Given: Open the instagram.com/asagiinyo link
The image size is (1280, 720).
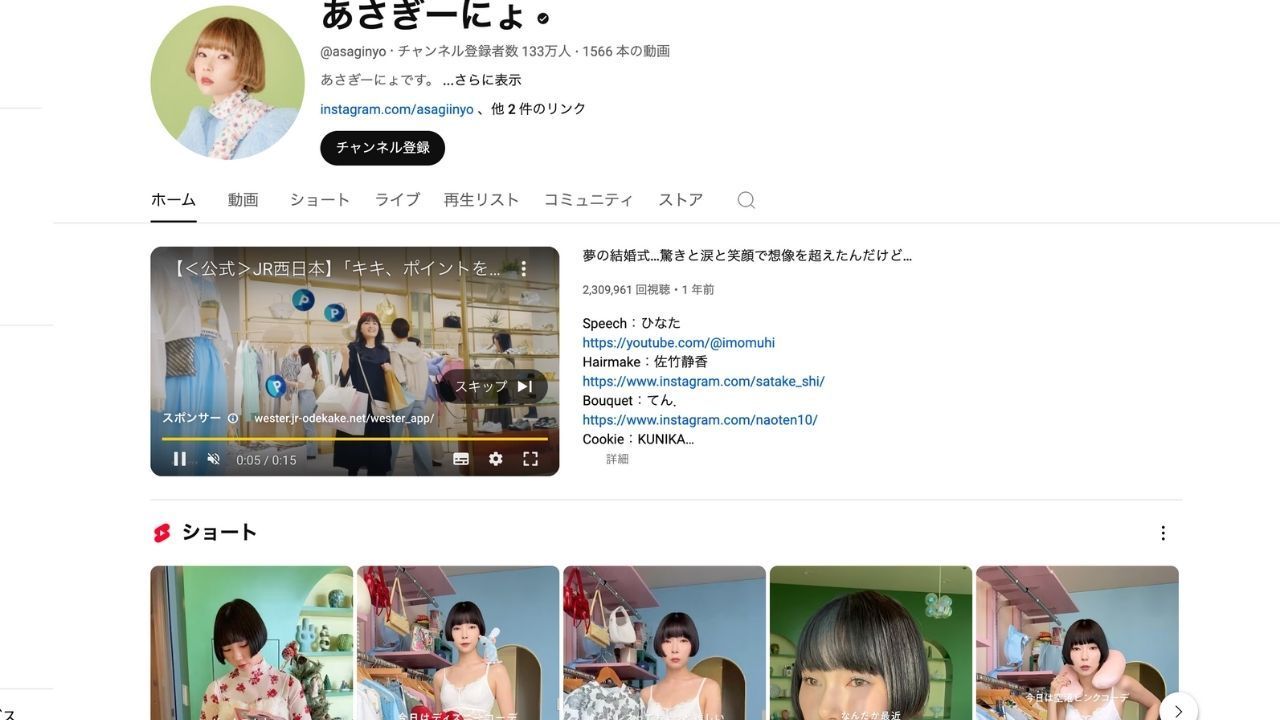Looking at the screenshot, I should click(397, 109).
